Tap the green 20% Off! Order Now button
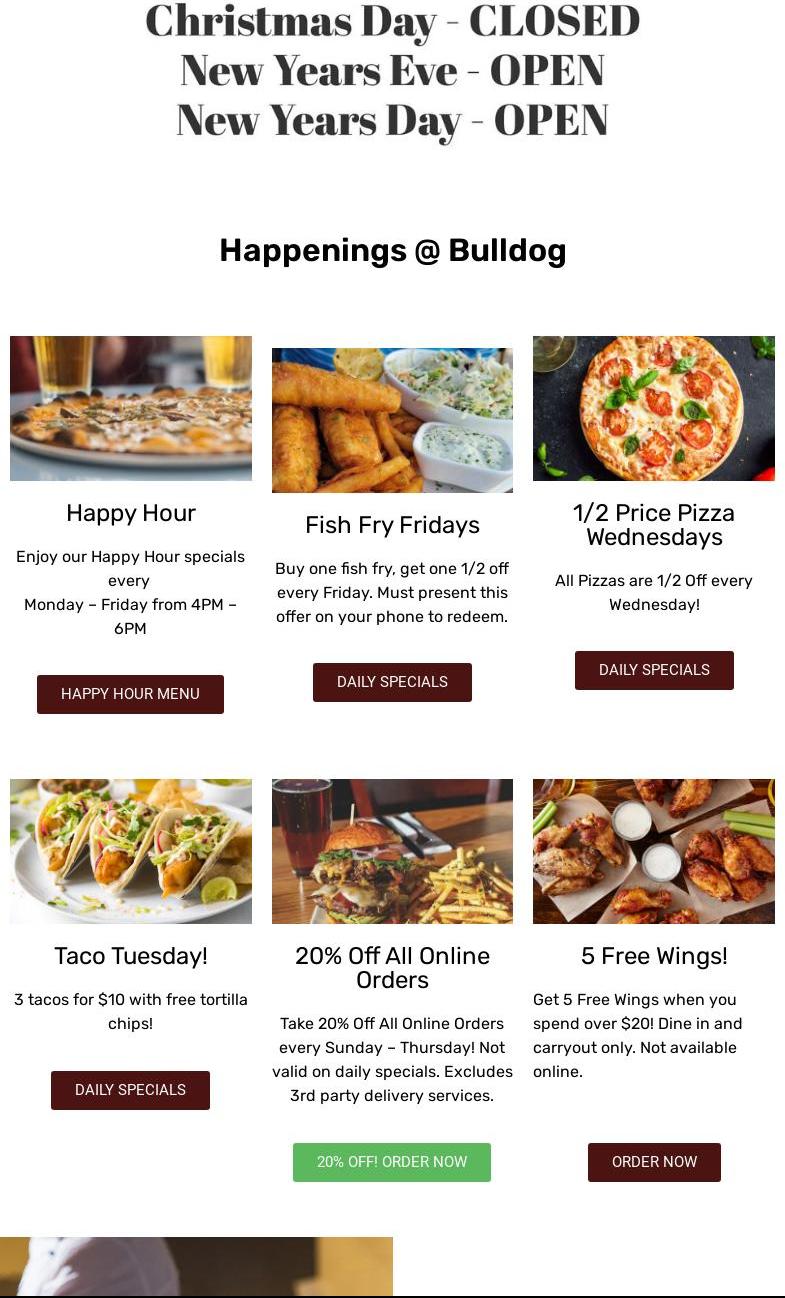The width and height of the screenshot is (785, 1298). [392, 1162]
